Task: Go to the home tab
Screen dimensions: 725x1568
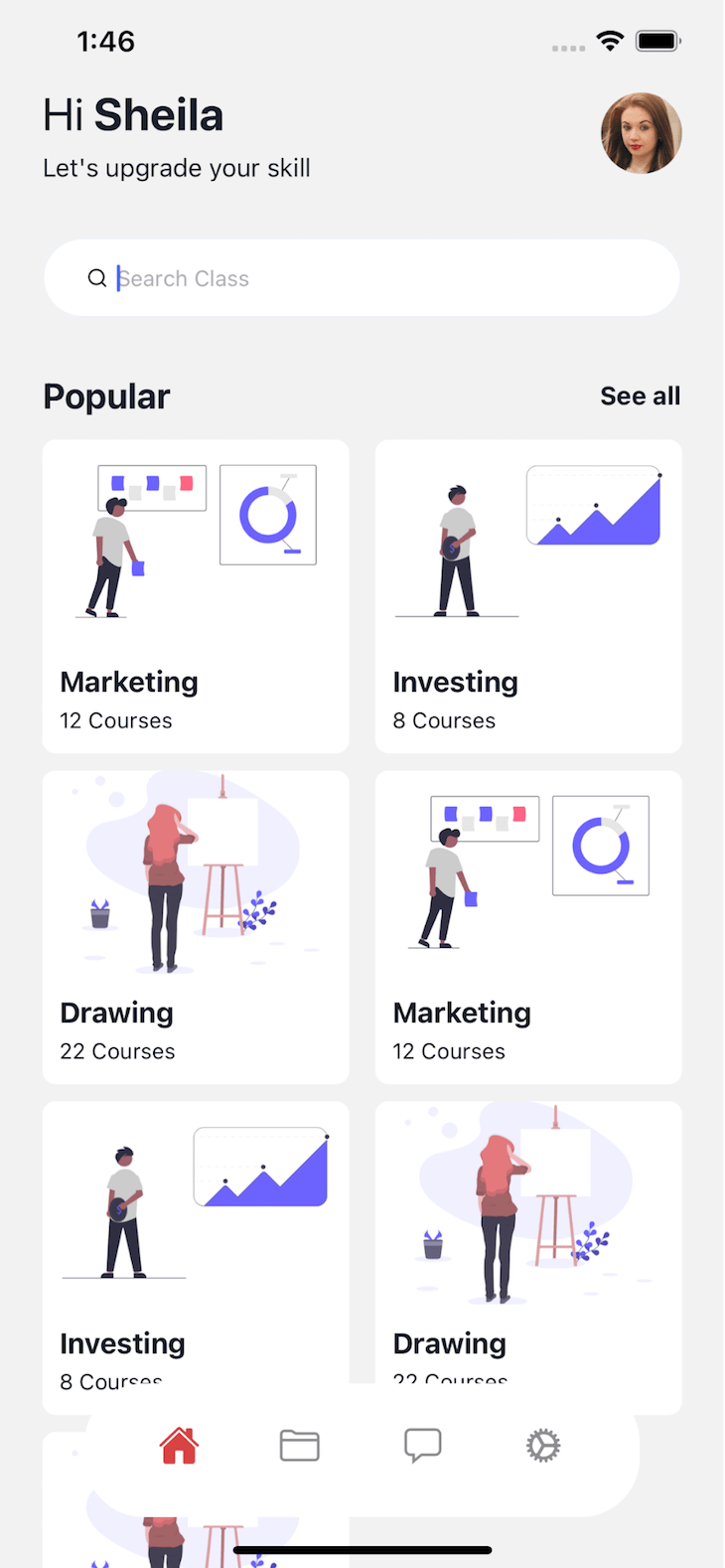Action: 180,1445
